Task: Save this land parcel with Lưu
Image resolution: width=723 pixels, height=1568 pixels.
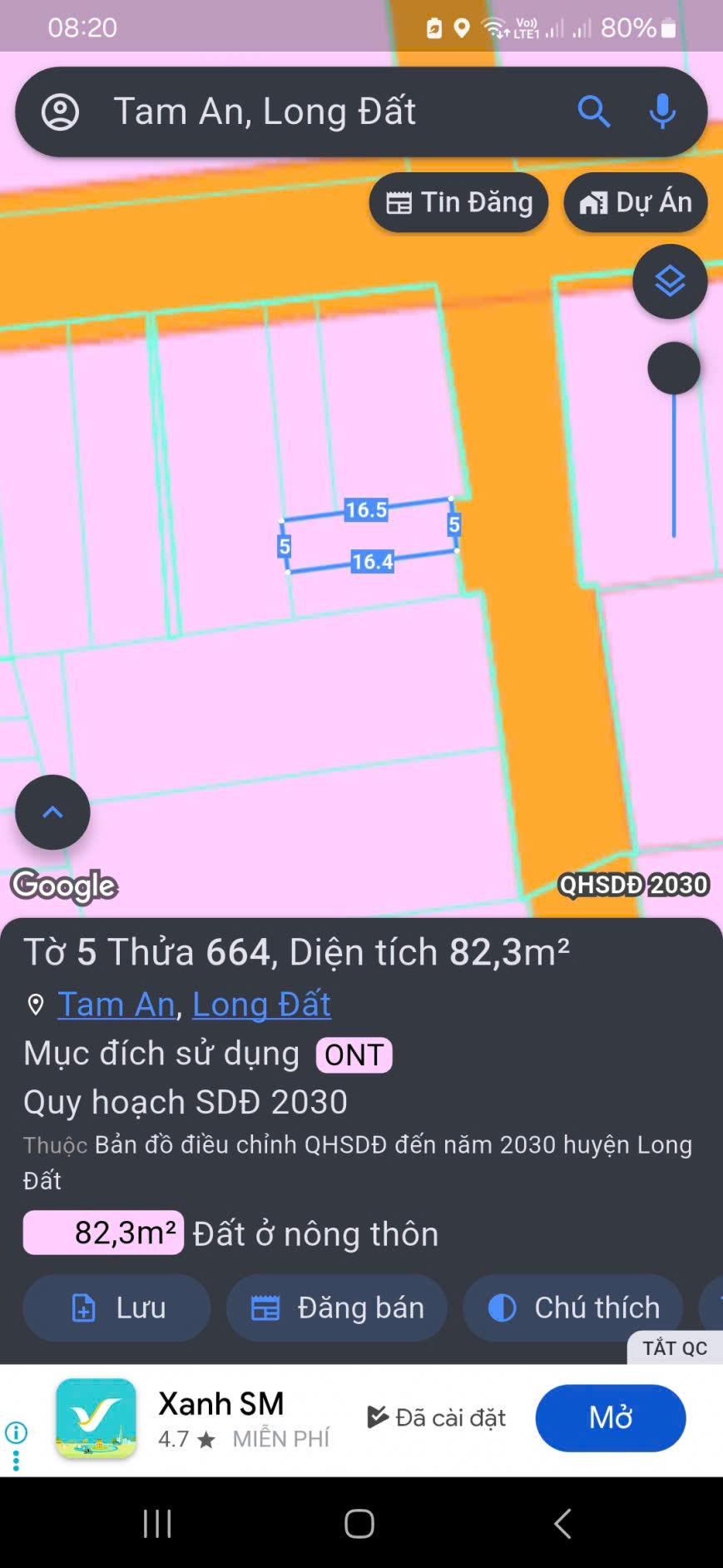Action: [x=116, y=1307]
